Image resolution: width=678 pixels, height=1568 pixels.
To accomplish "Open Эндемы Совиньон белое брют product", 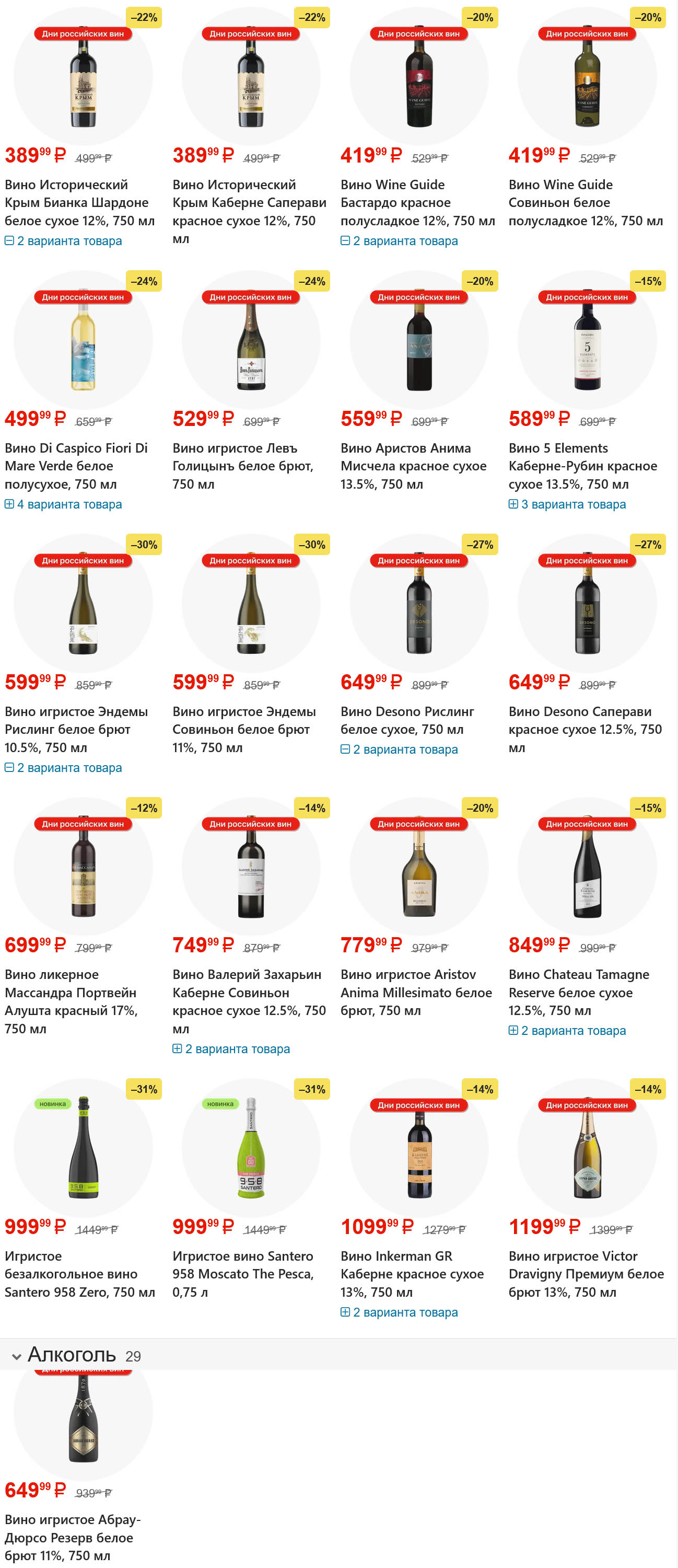I will coord(243,729).
